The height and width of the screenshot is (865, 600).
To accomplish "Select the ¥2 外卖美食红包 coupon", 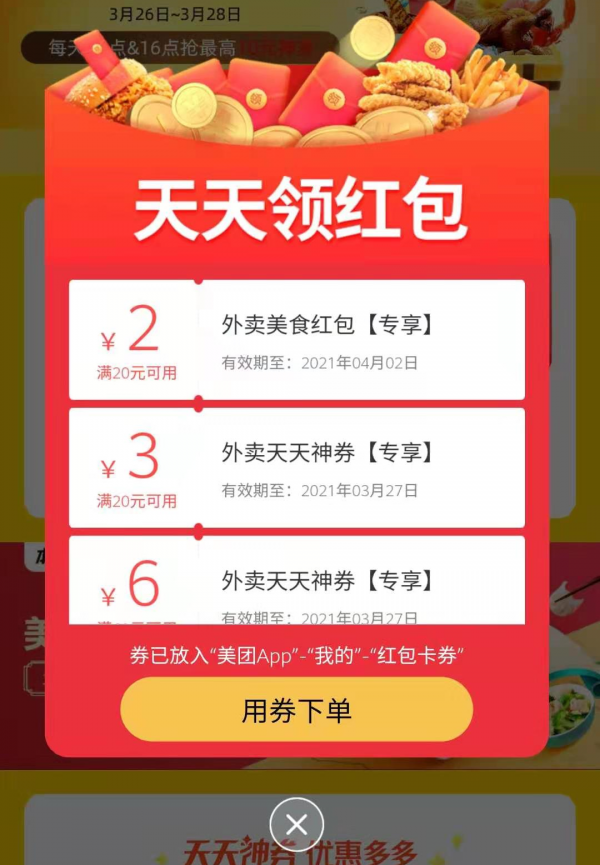I will (x=297, y=340).
